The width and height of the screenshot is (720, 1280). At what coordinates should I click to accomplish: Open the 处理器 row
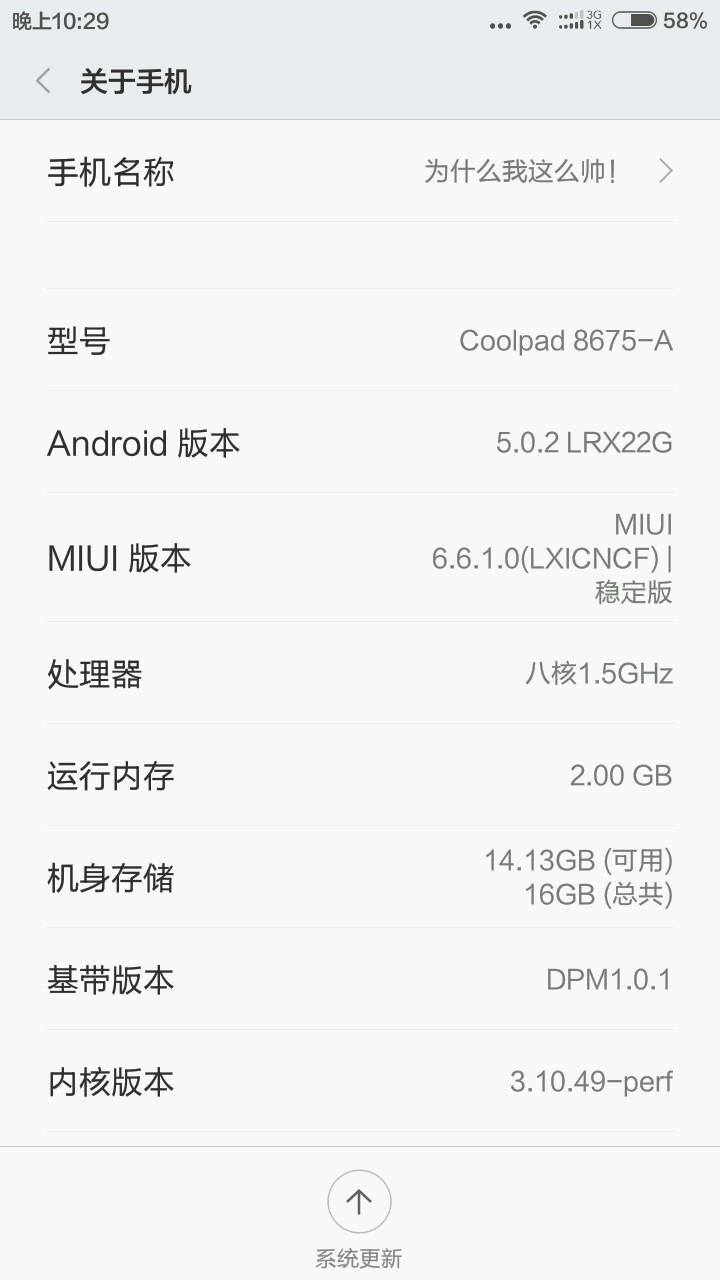[360, 674]
